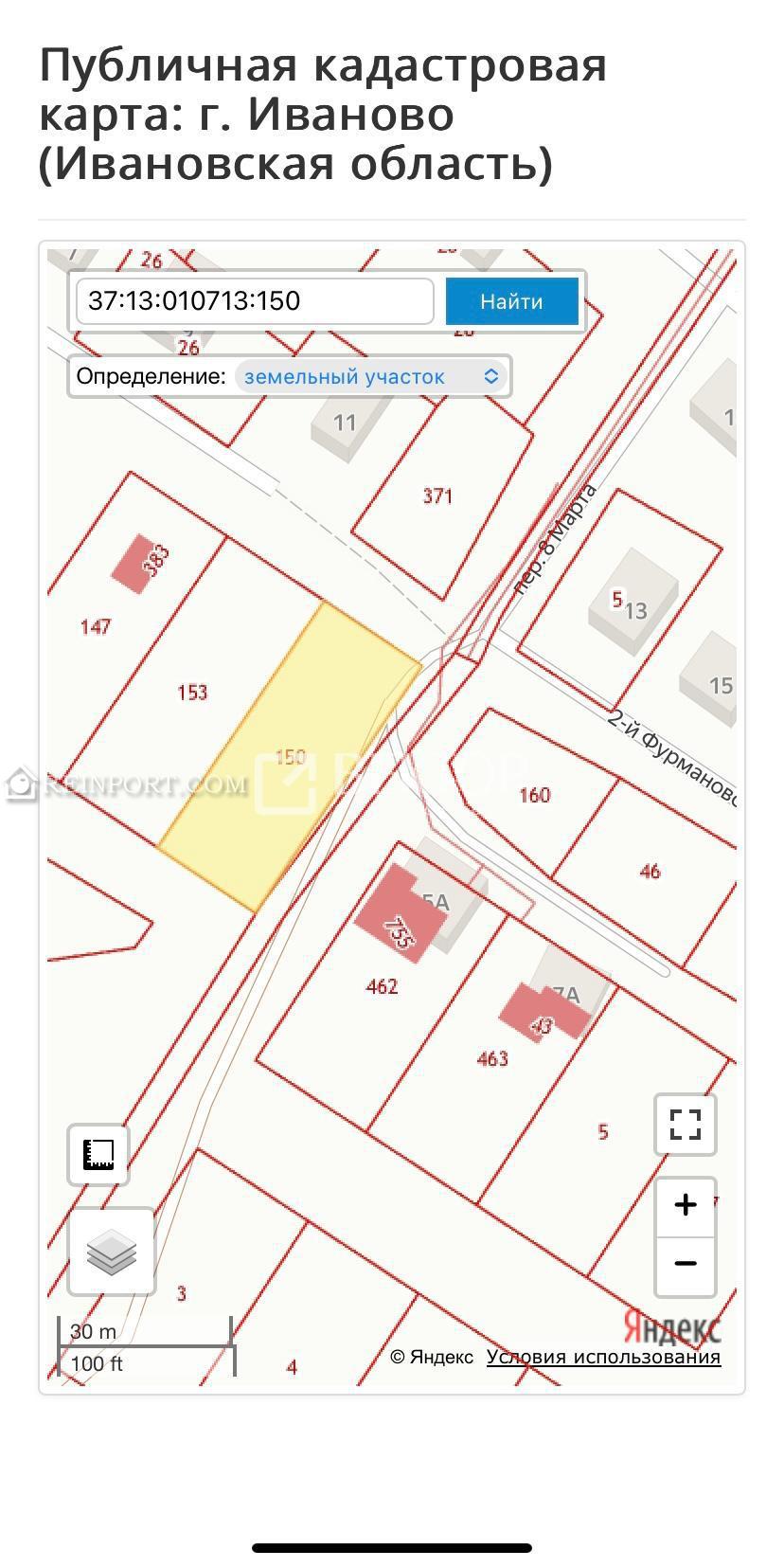Tap the cadastral number search field
Image resolution: width=784 pixels, height=1568 pixels.
(255, 301)
